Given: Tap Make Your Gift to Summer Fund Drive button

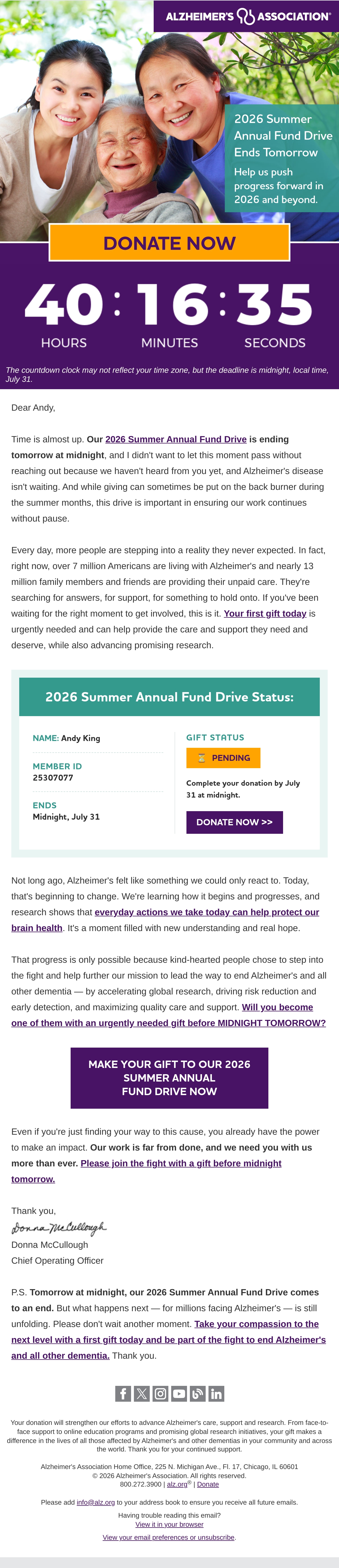Looking at the screenshot, I should point(169,1077).
